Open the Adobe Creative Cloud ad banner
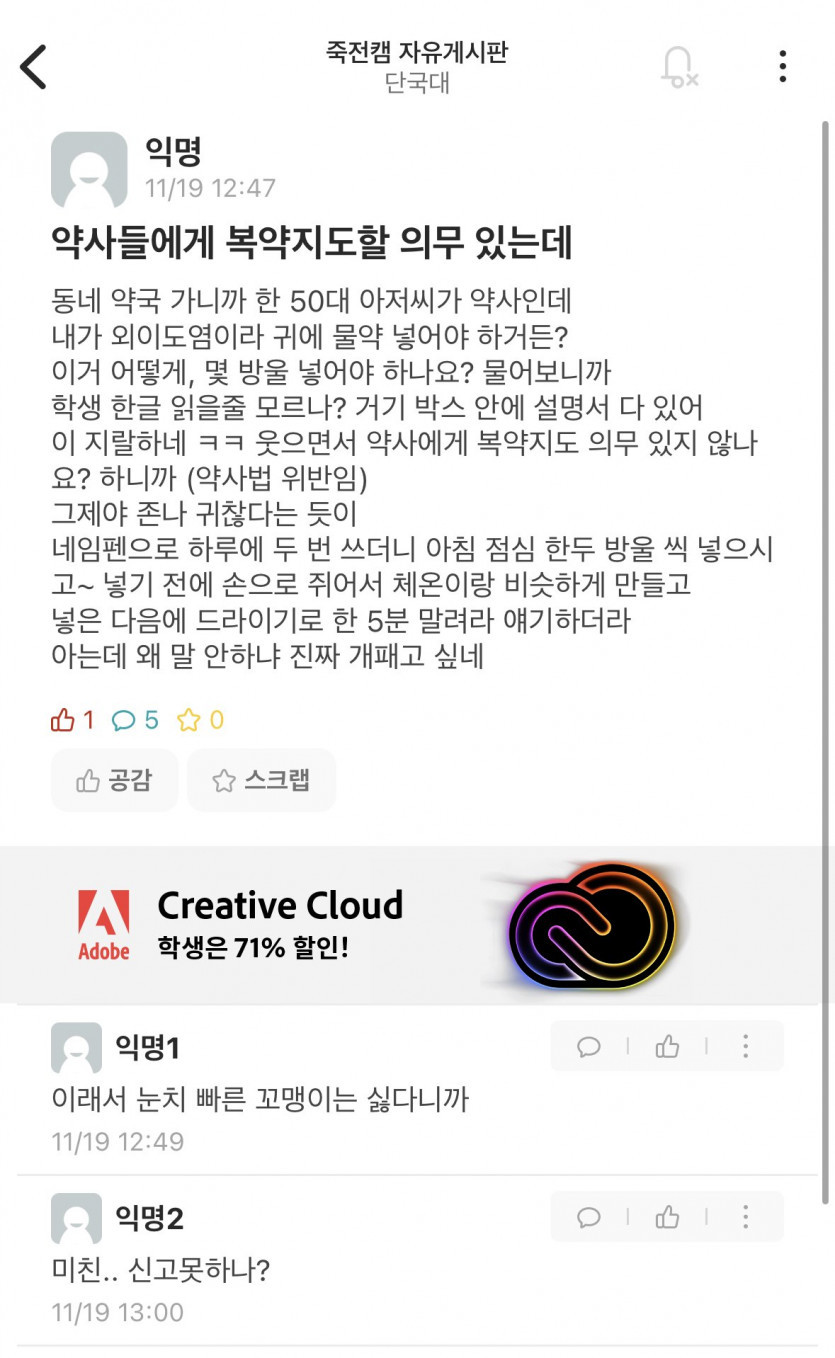Image resolution: width=835 pixels, height=1358 pixels. [x=417, y=925]
